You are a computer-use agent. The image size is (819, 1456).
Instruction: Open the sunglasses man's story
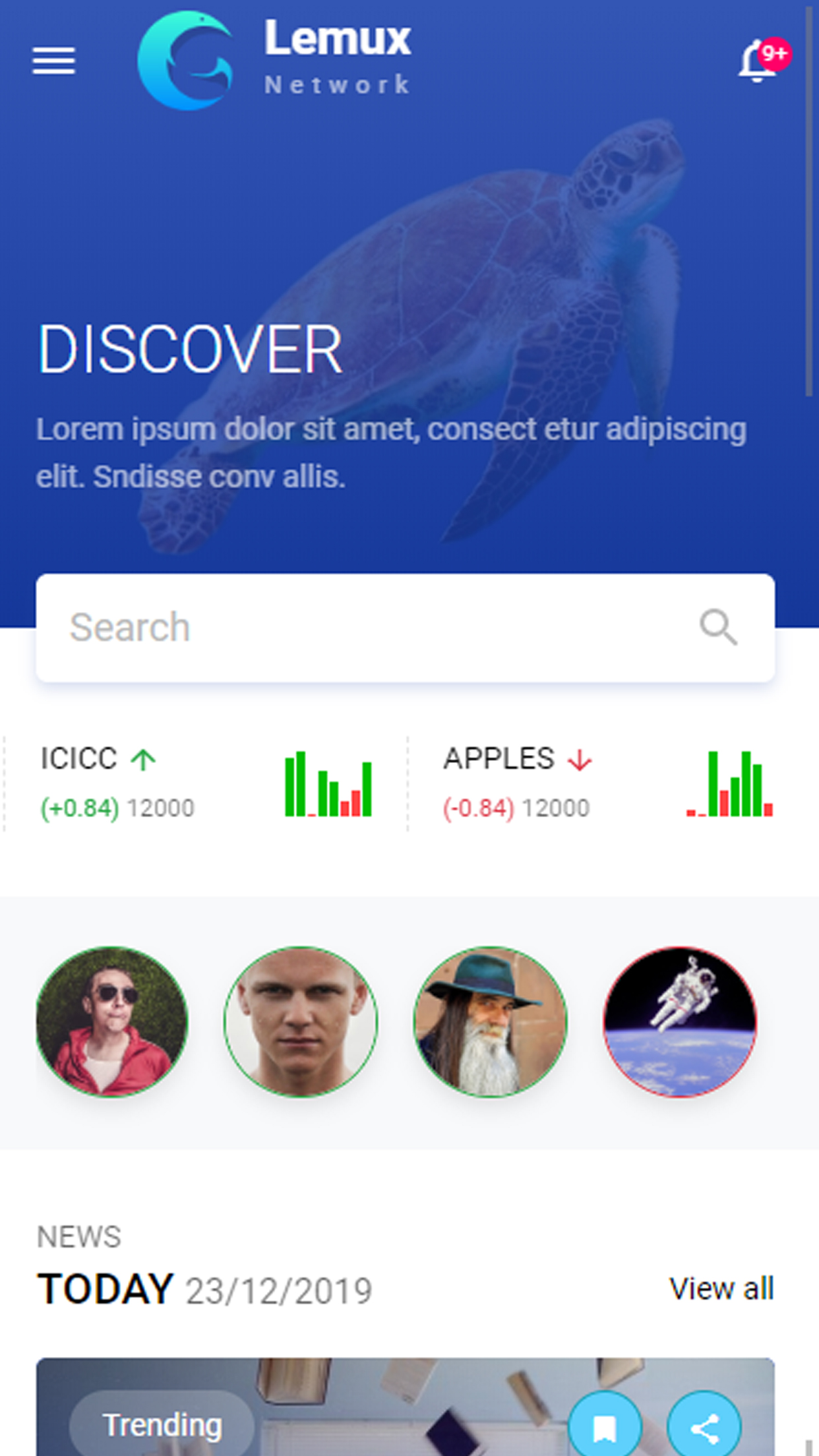112,1022
